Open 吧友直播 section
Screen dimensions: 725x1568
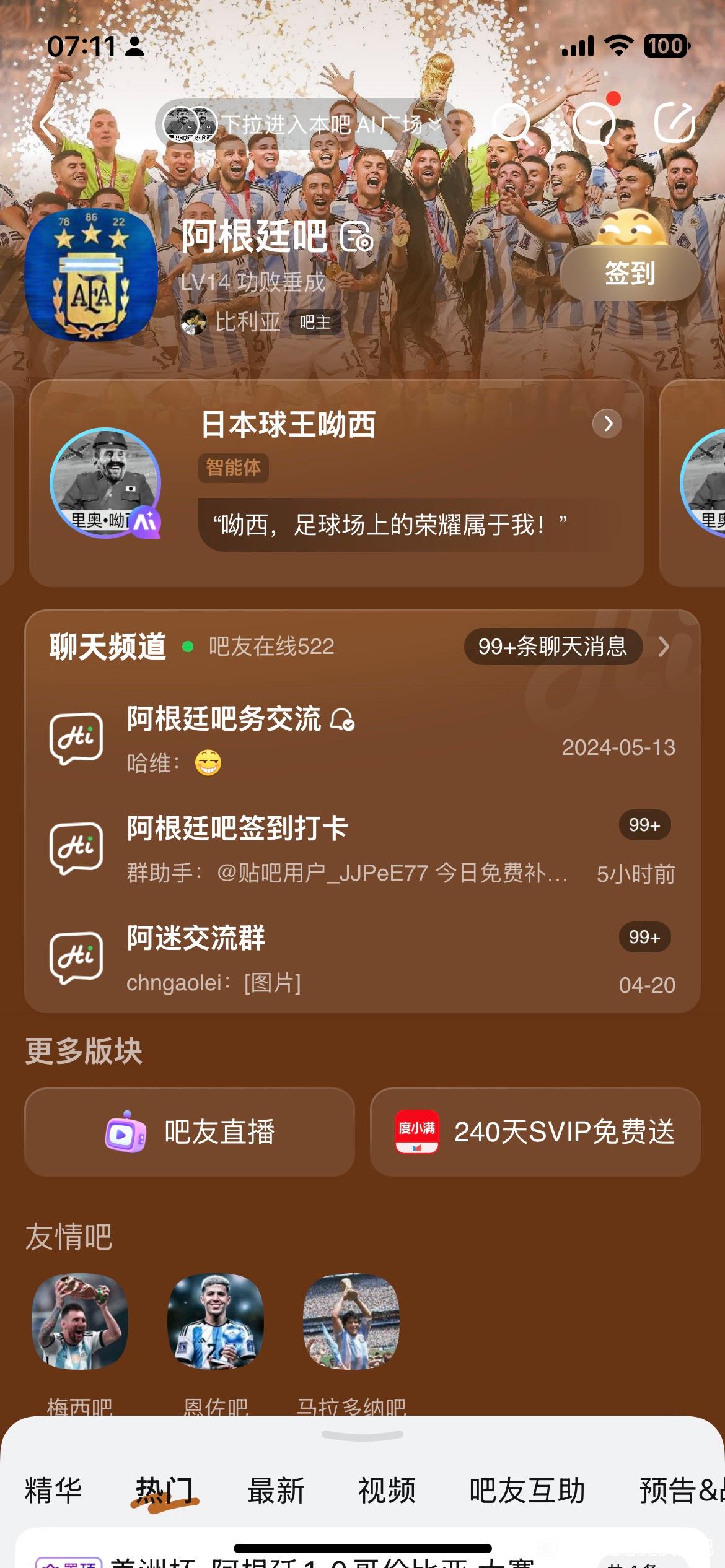(x=190, y=1132)
